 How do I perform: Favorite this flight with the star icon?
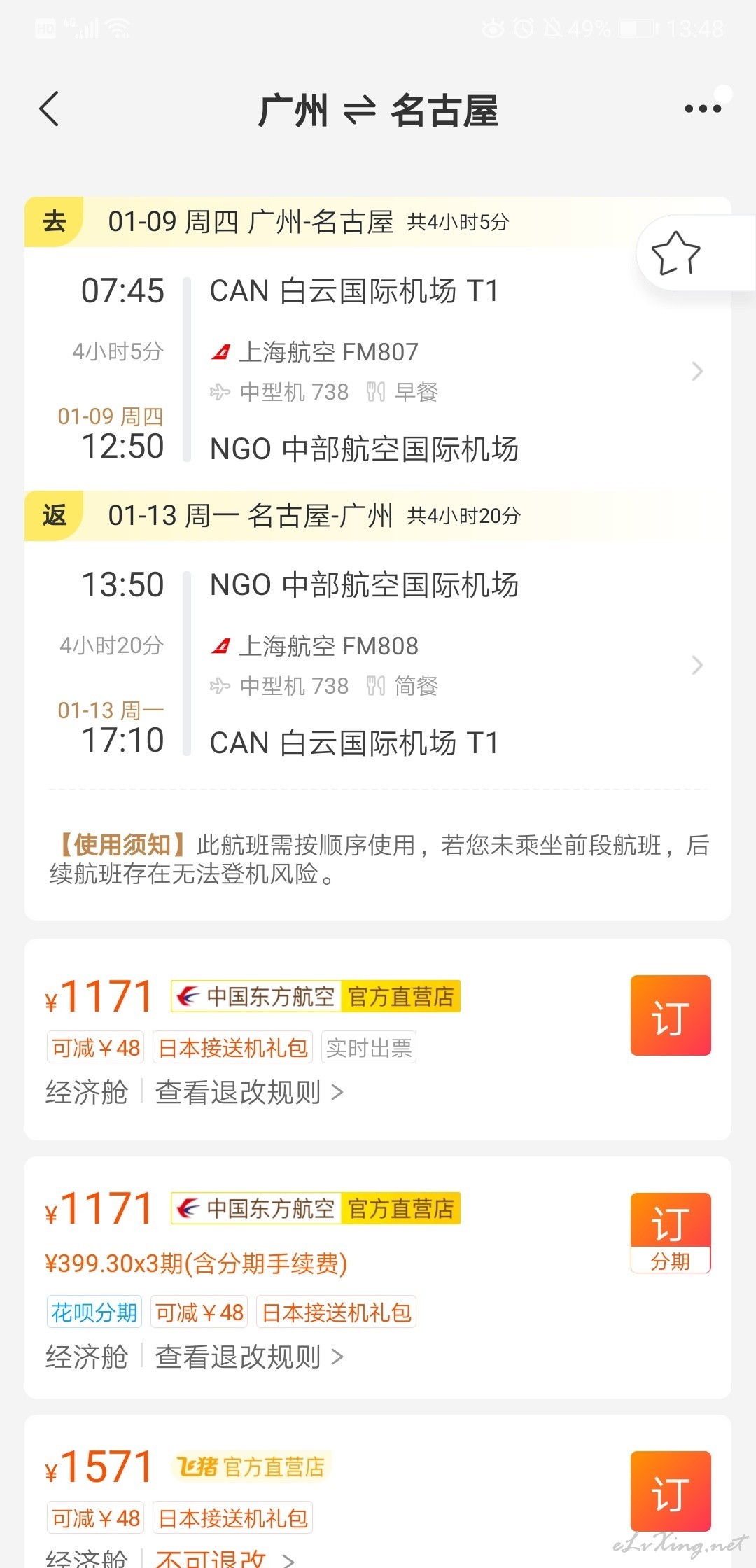pyautogui.click(x=675, y=253)
